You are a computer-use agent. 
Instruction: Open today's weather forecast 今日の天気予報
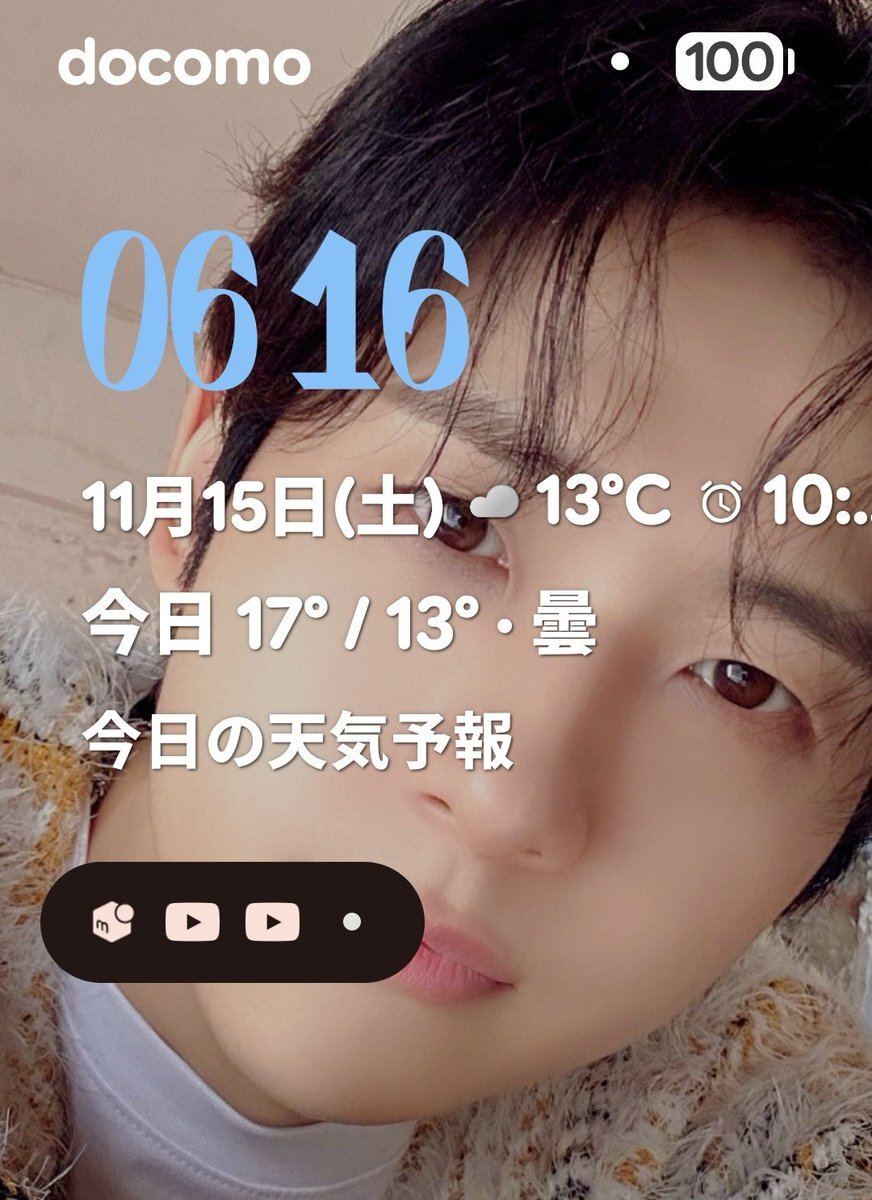click(x=298, y=743)
